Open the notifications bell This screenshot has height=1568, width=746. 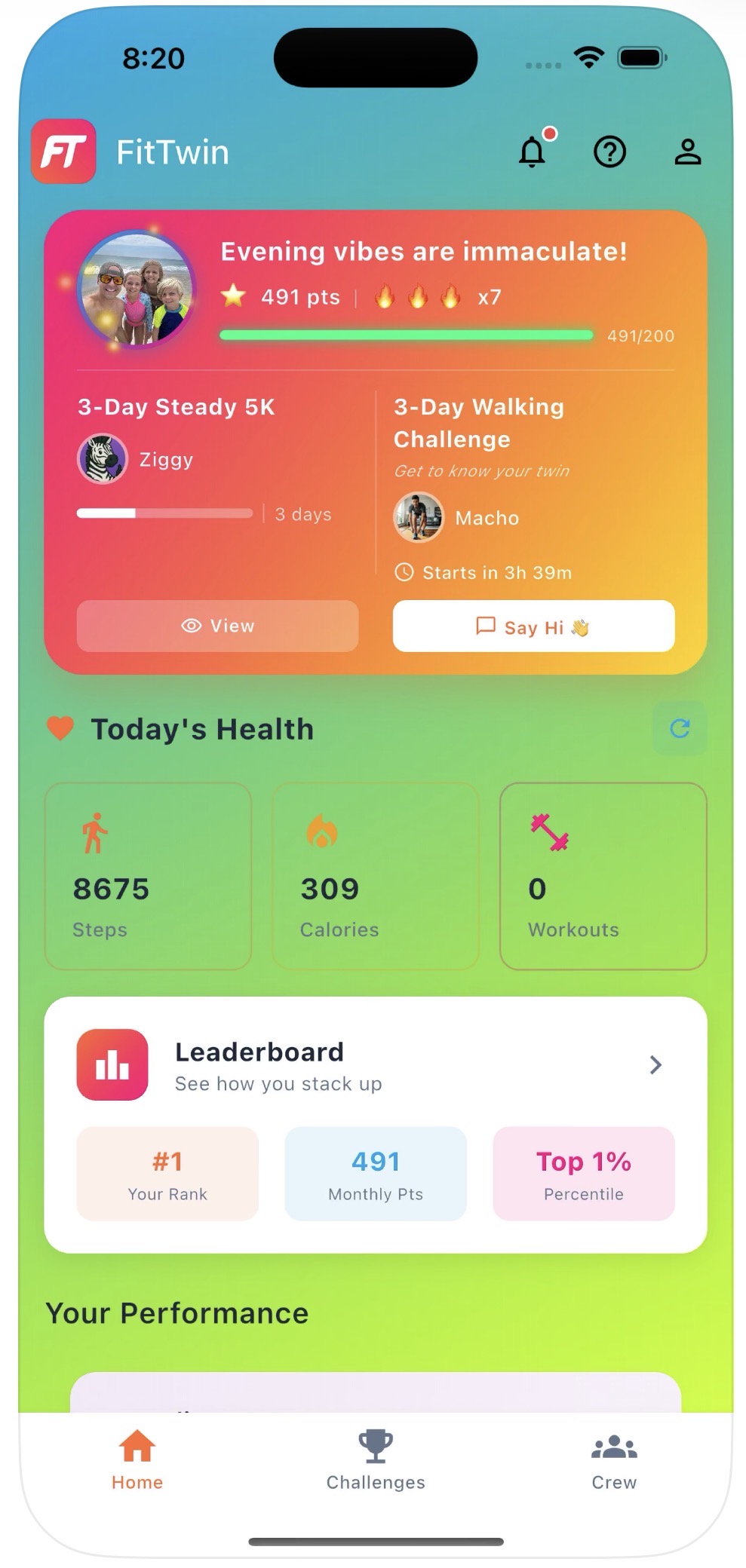click(x=533, y=152)
